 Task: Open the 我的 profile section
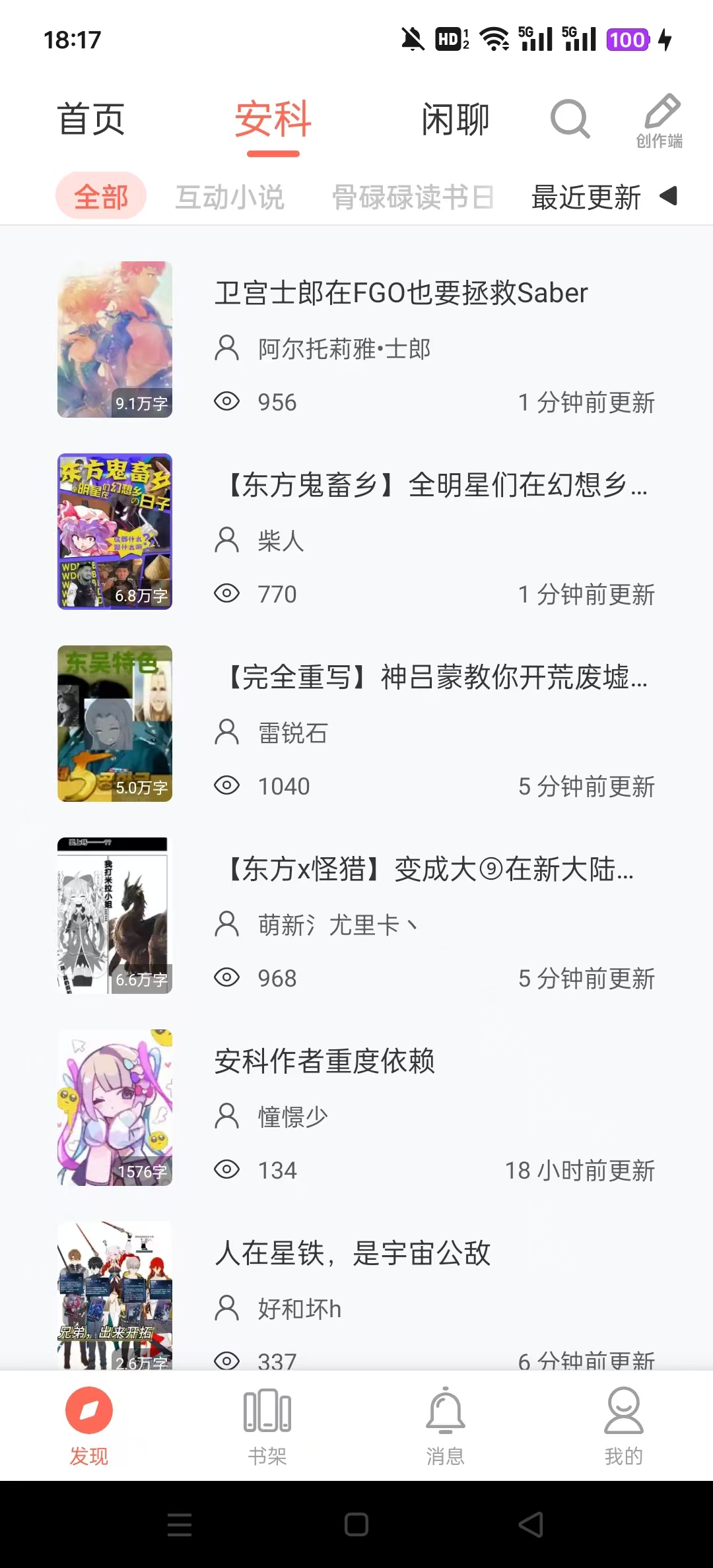point(623,1425)
